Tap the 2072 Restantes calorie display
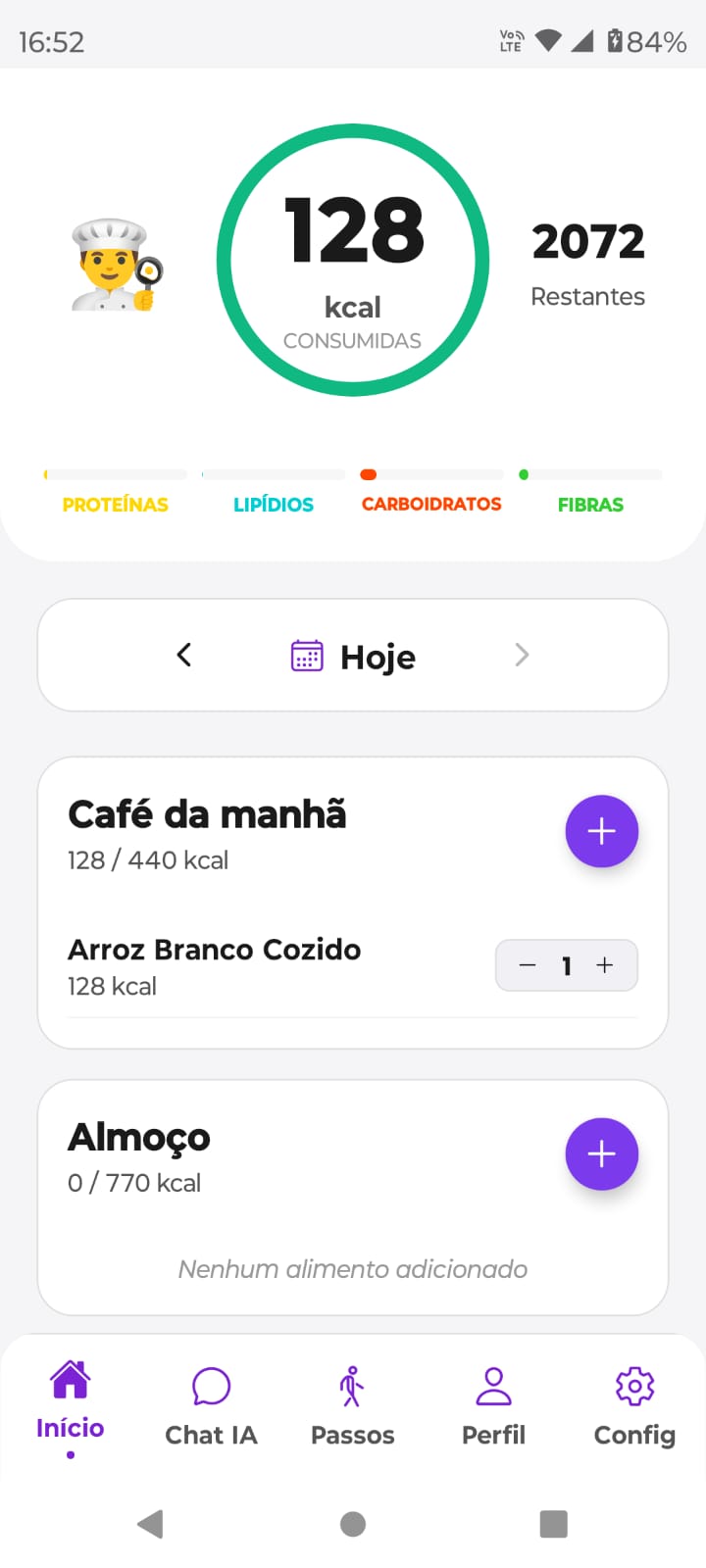The width and height of the screenshot is (706, 1568). 587,263
